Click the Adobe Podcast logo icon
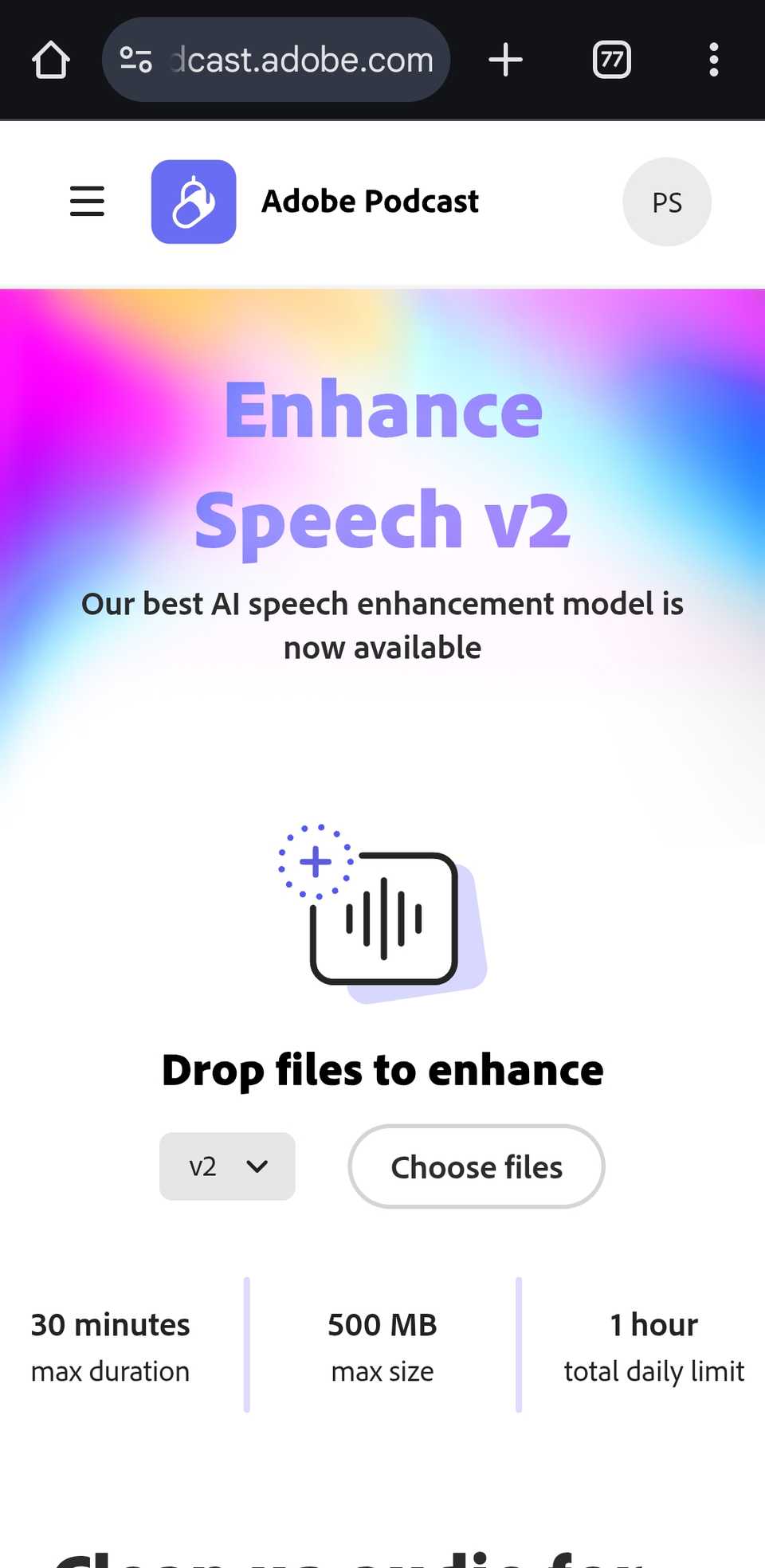 pyautogui.click(x=194, y=202)
